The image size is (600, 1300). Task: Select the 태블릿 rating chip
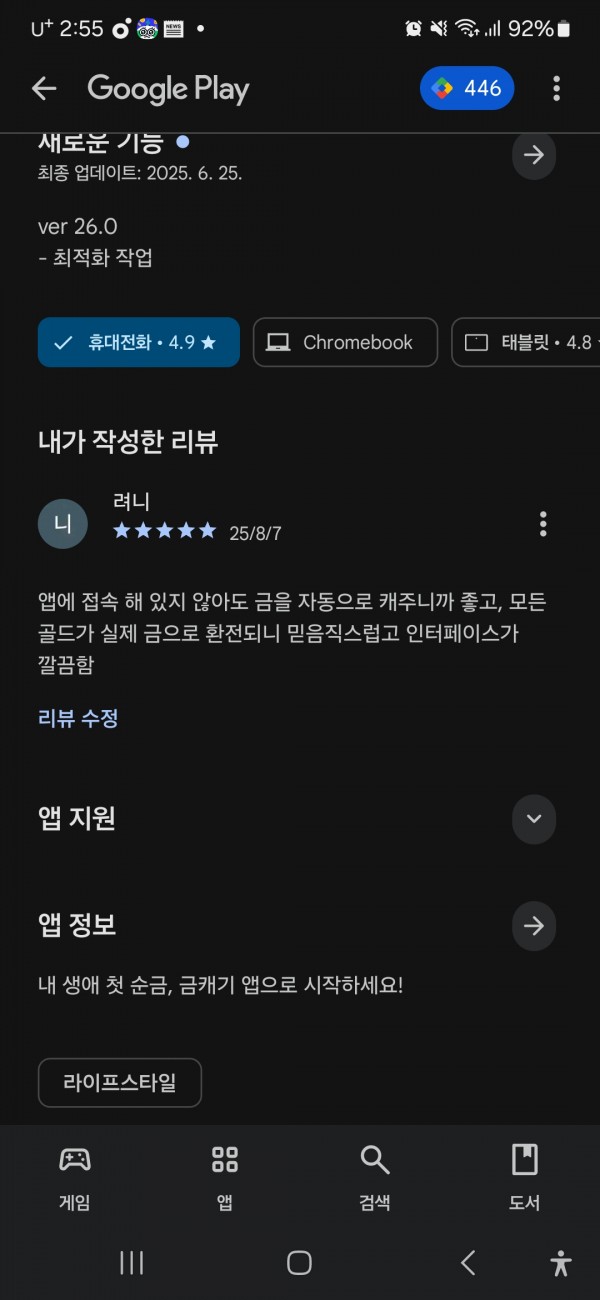tap(526, 342)
